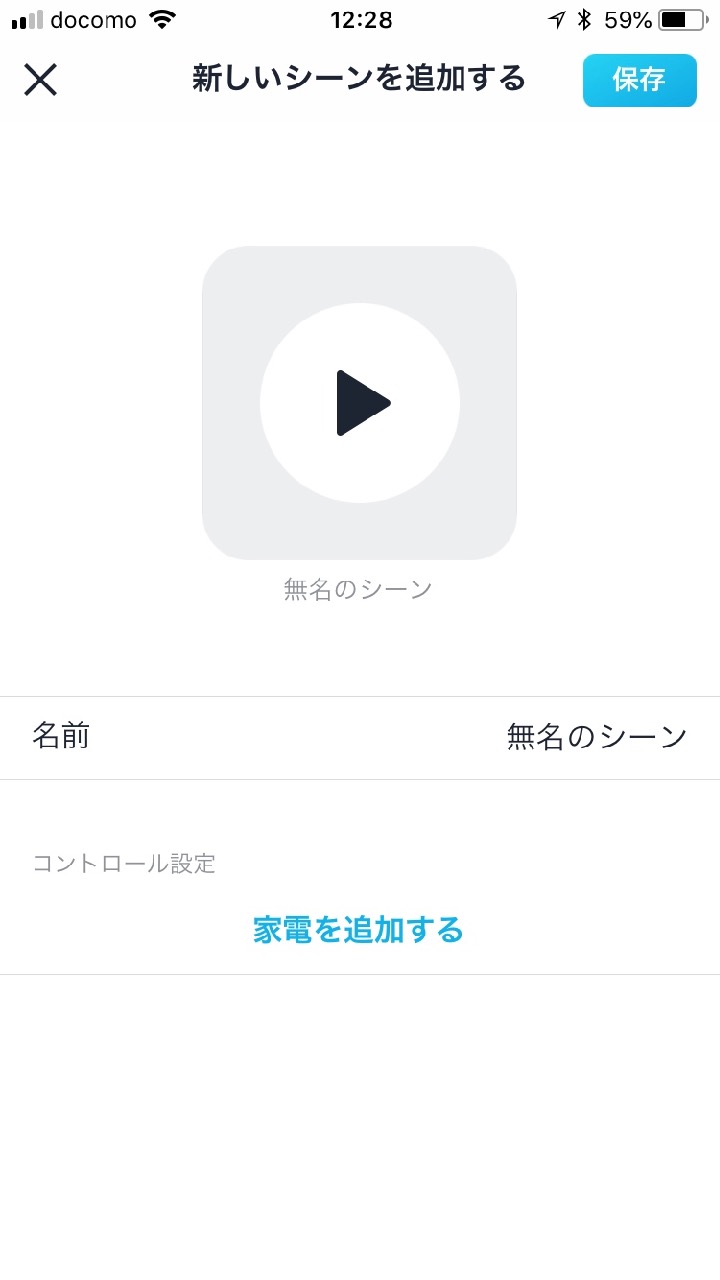720x1280 pixels.
Task: Tap the 保存 save button
Action: (639, 80)
